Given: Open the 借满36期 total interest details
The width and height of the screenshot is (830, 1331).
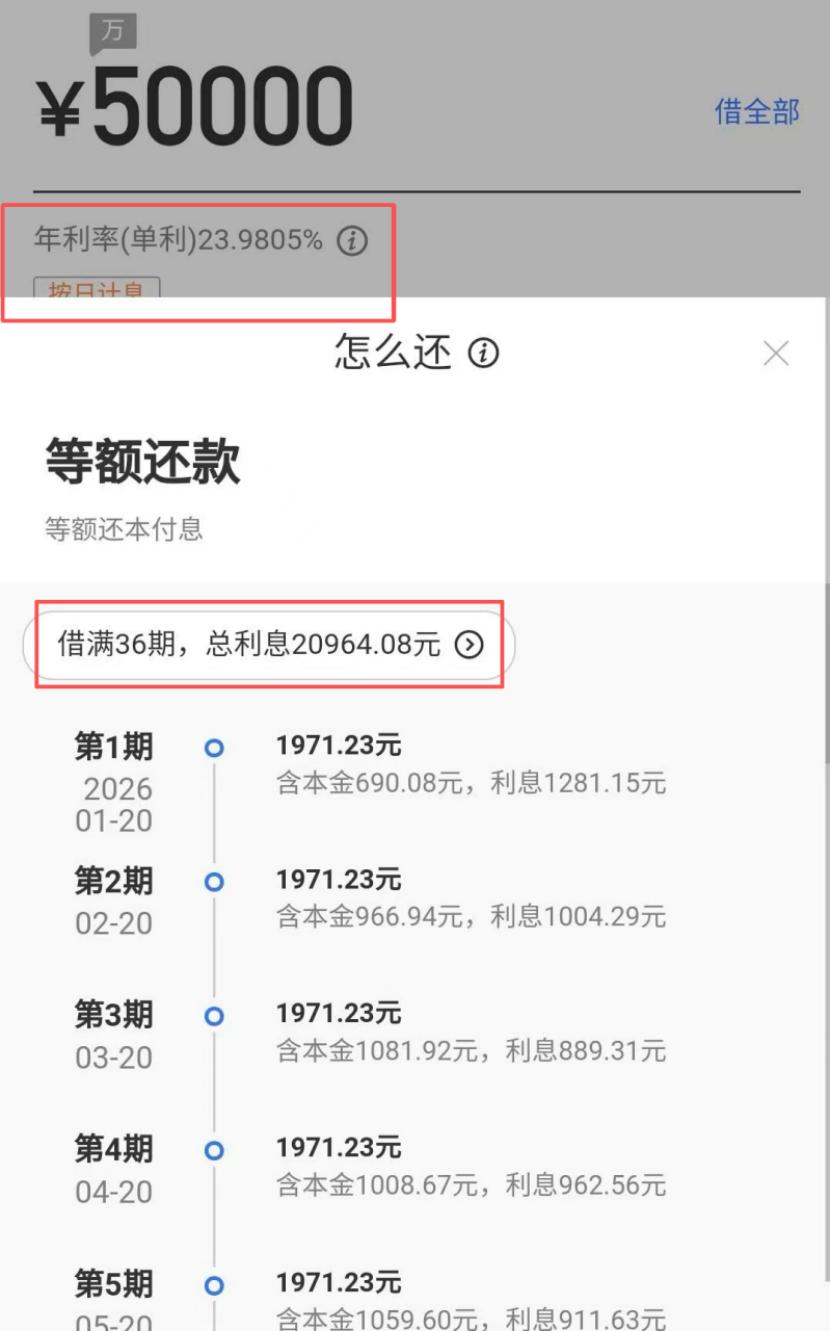Looking at the screenshot, I should coord(270,646).
